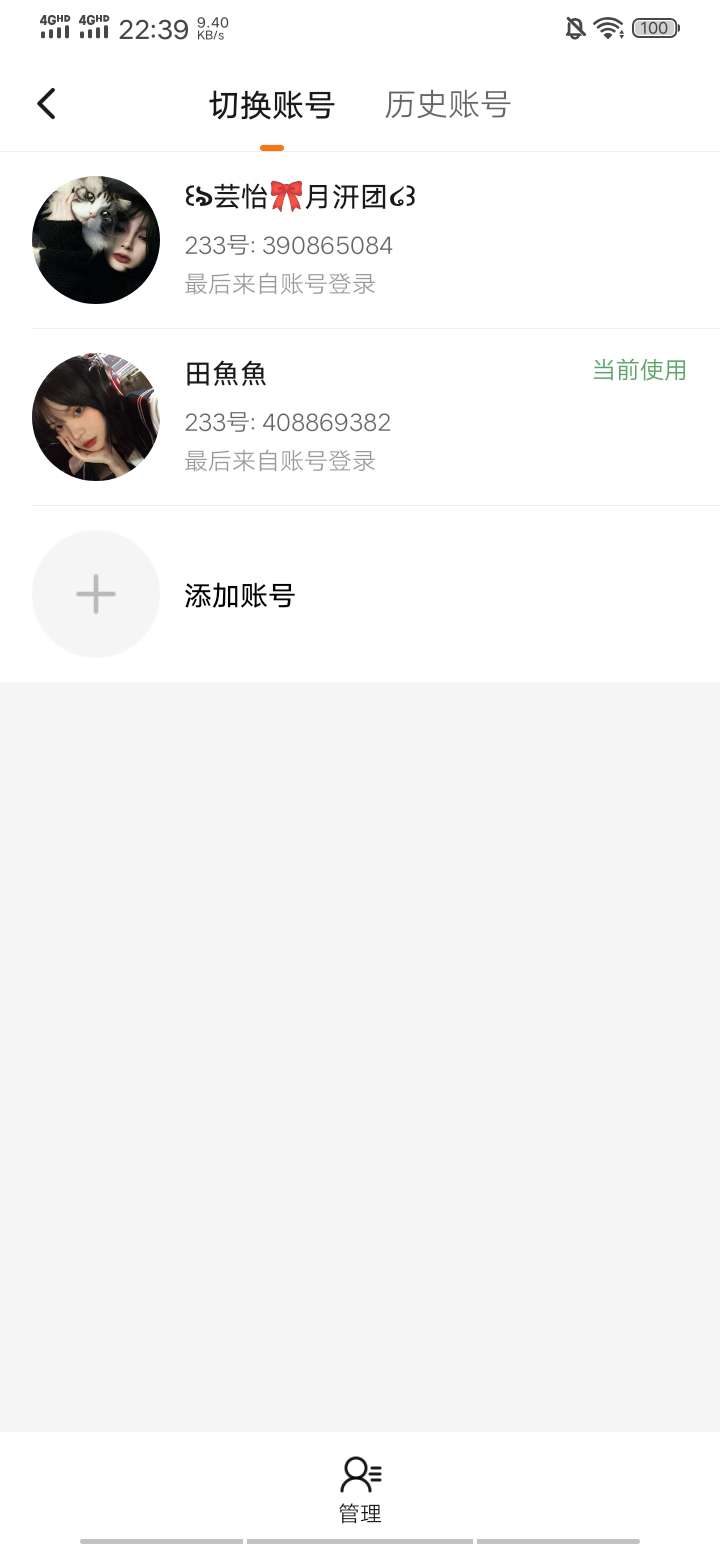Open 管理 at the bottom
This screenshot has height=1544, width=720.
click(x=360, y=1489)
